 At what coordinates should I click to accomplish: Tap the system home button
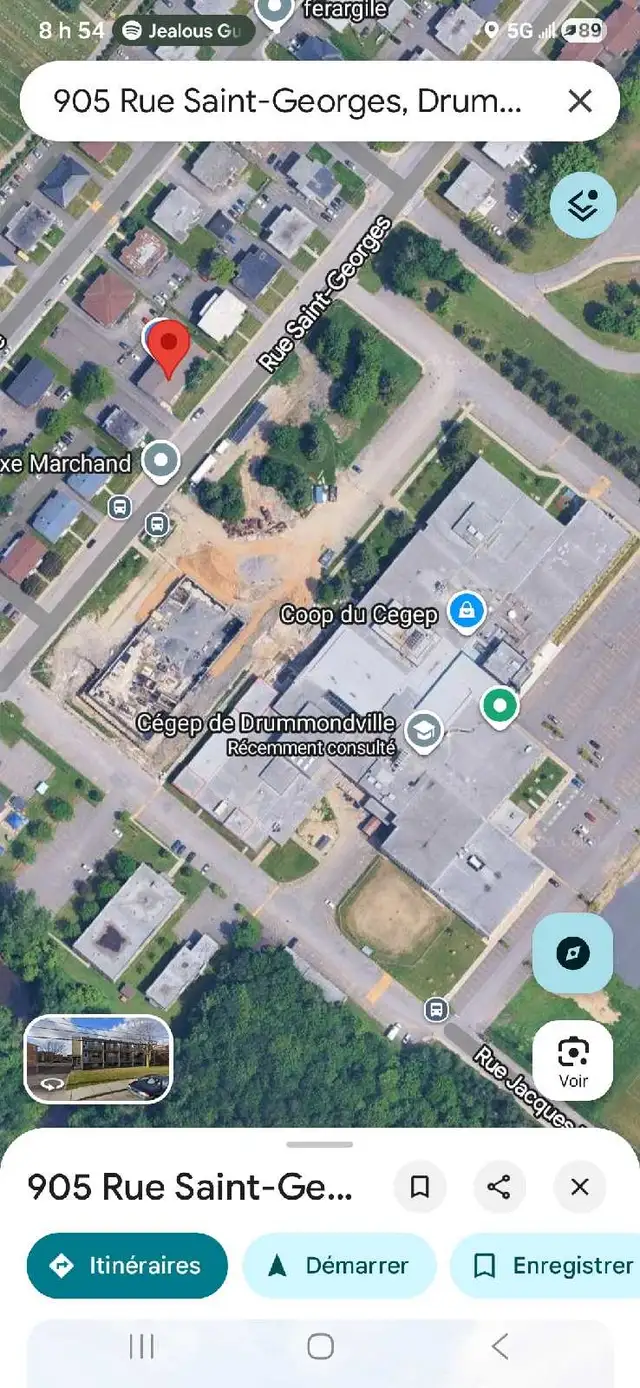click(320, 1346)
